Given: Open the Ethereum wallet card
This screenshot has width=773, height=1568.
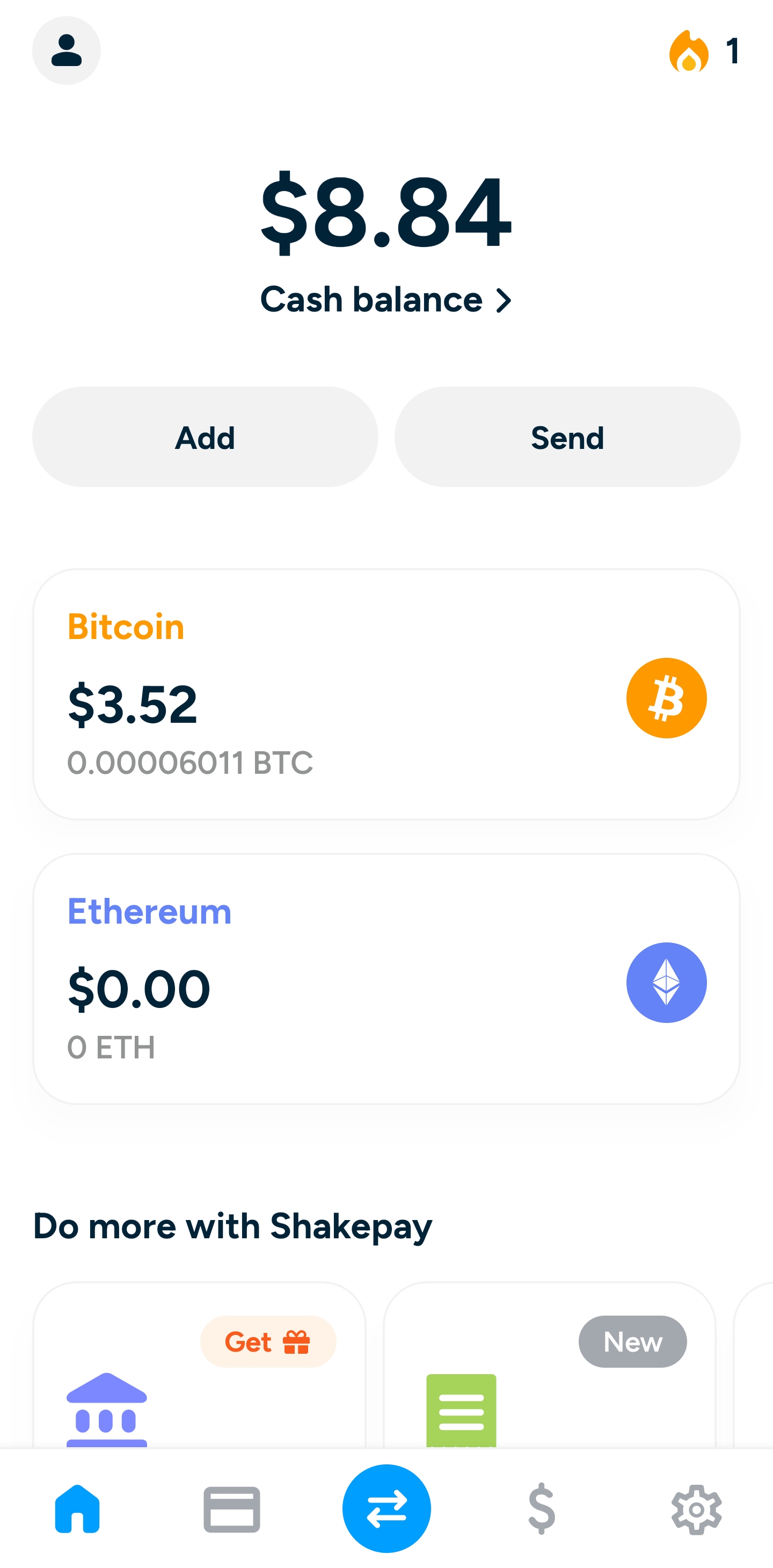Looking at the screenshot, I should click(x=386, y=979).
